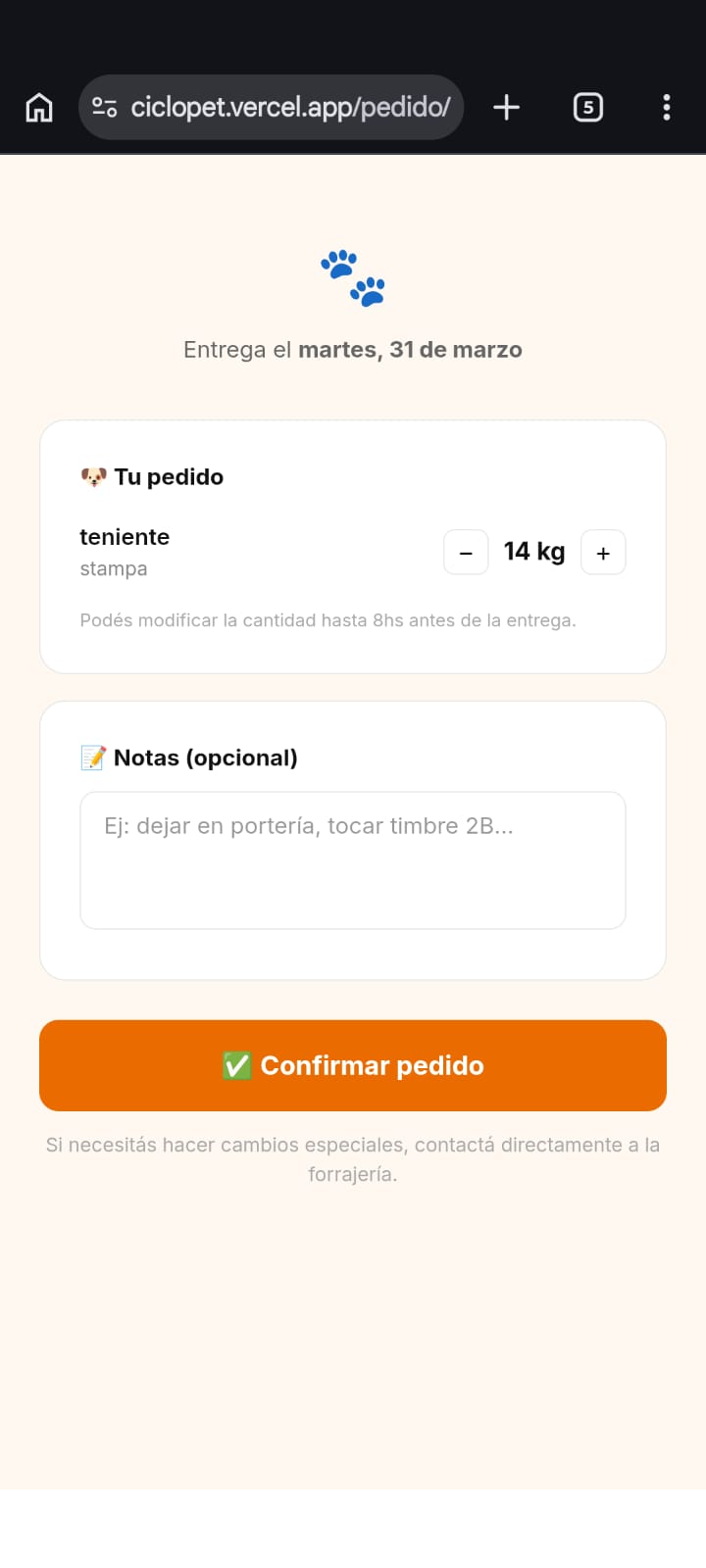Open a new browser tab
Screen dimensions: 706x1568
pyautogui.click(x=506, y=107)
